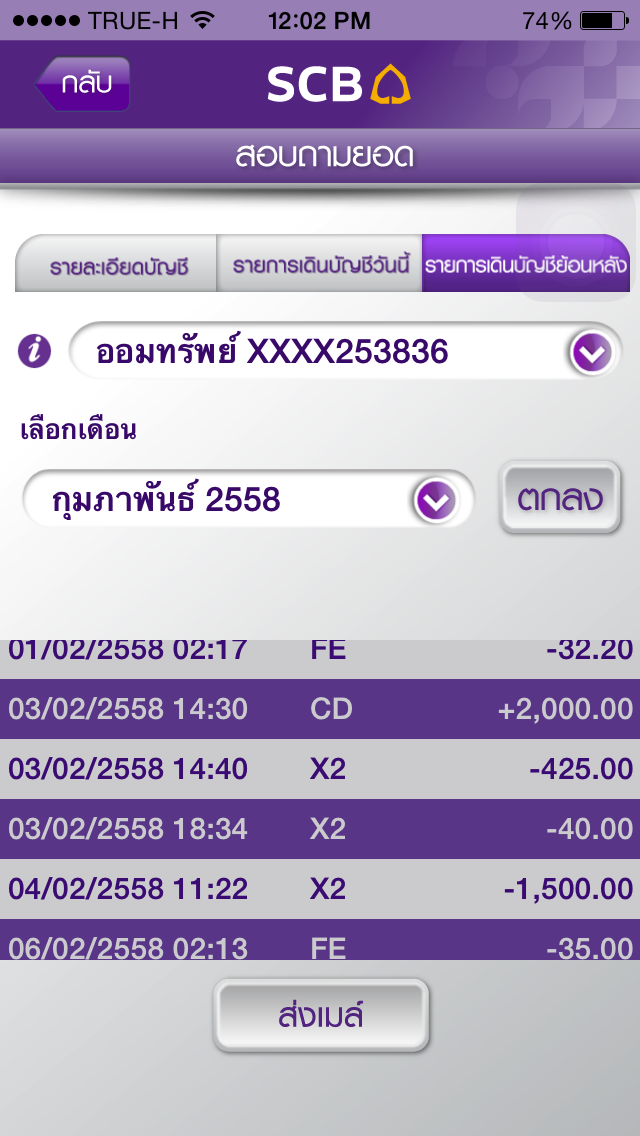Open the account info icon

tap(34, 352)
